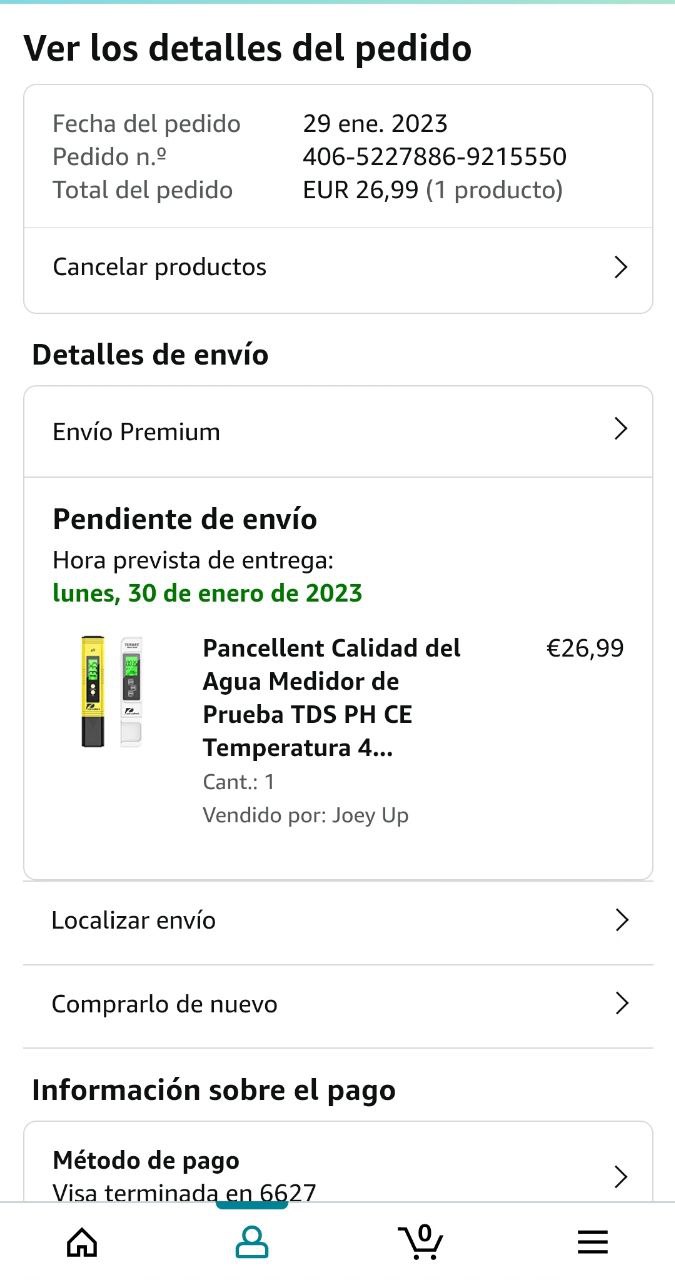Open Cancelar productos option
675x1280 pixels.
(x=338, y=268)
